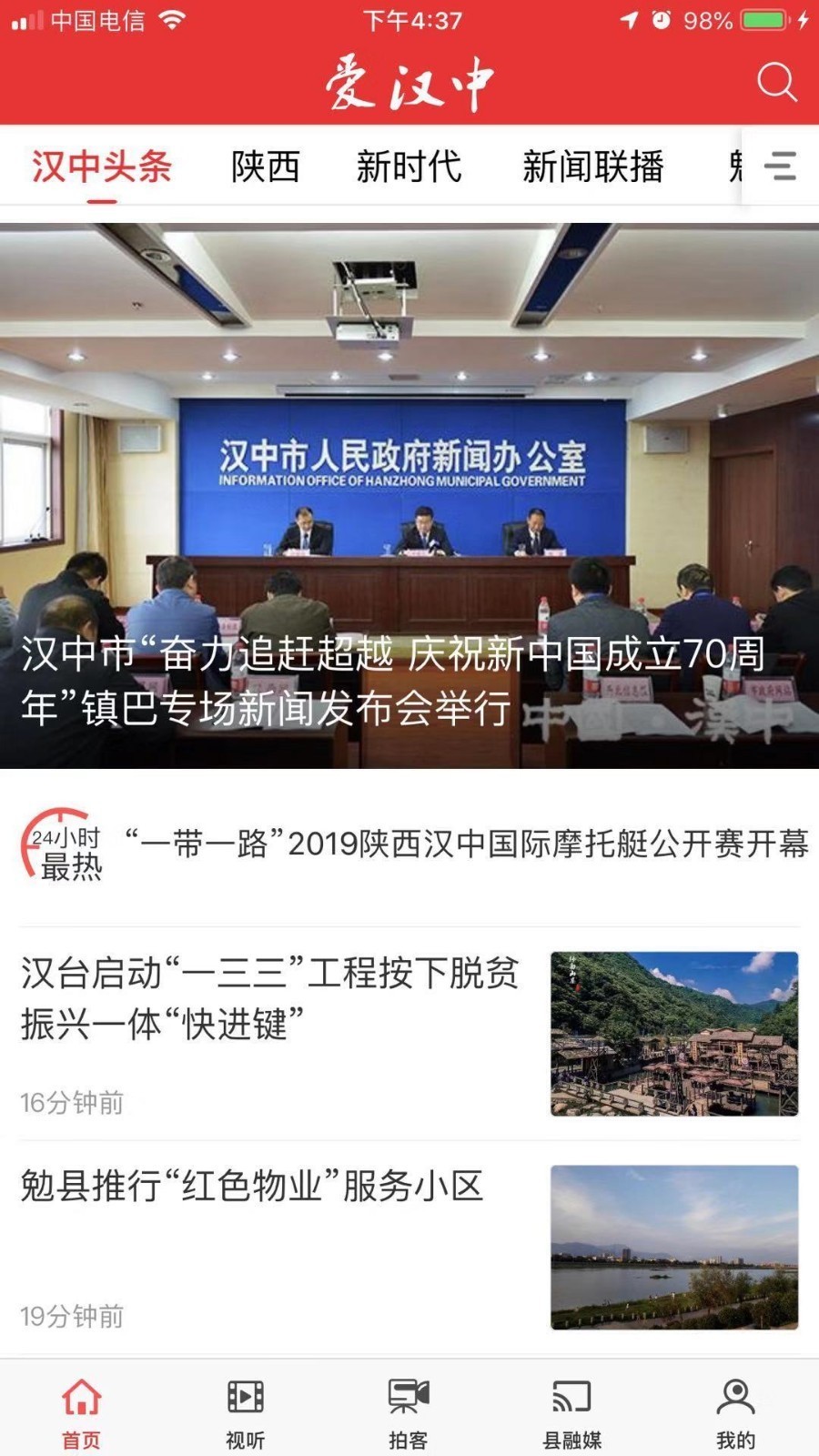Open the 我的 profile tab
Screen dimensions: 819x1456
pos(735,1412)
